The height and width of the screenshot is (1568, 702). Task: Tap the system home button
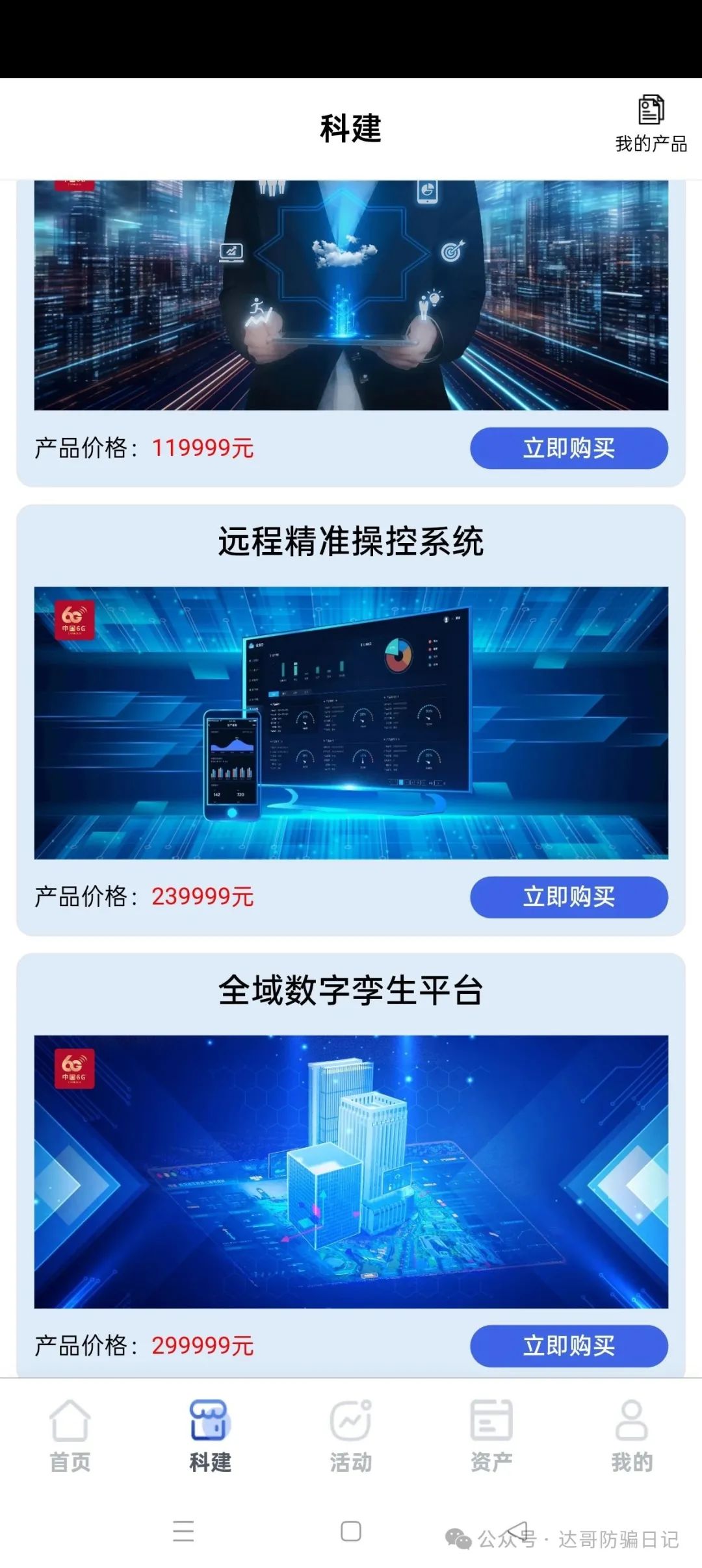351,1531
